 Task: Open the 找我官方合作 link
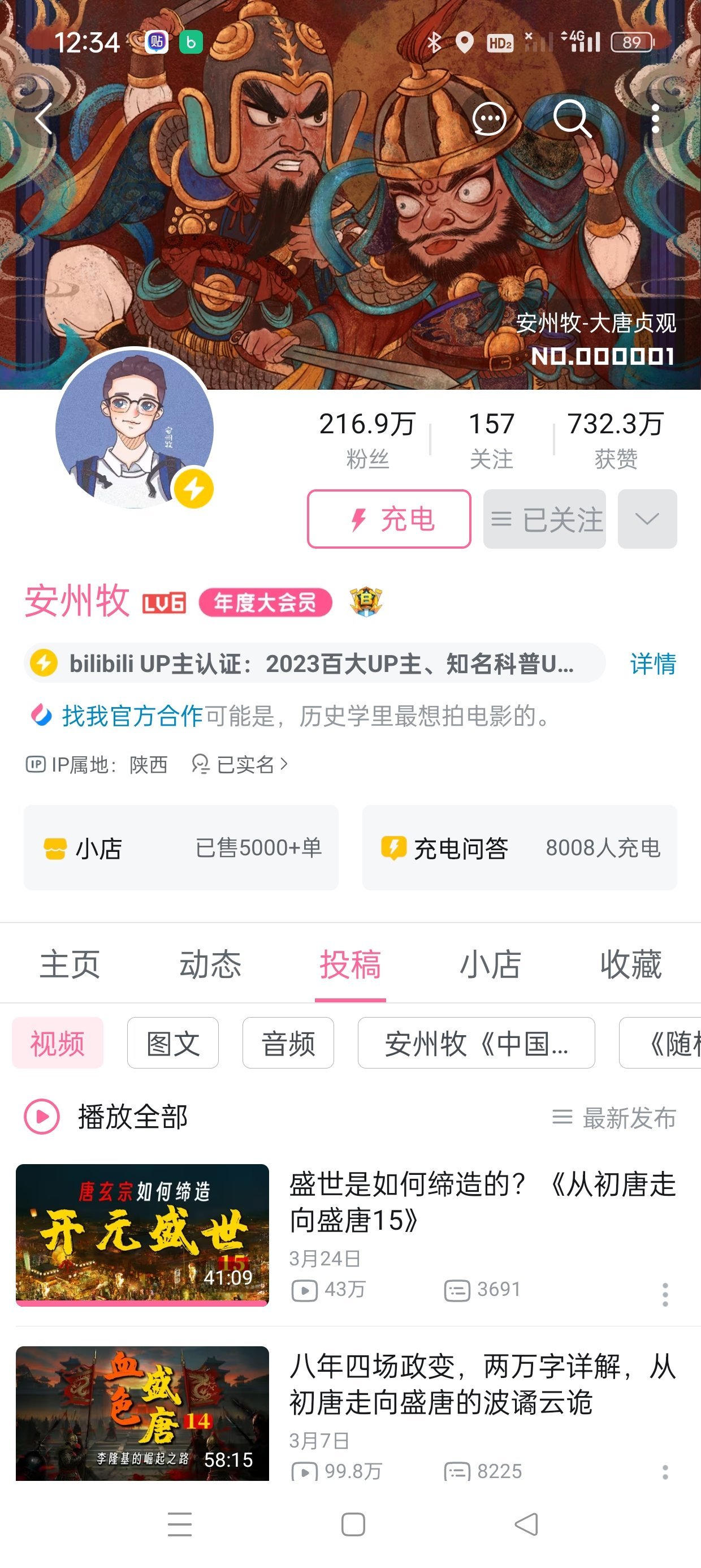[x=131, y=716]
